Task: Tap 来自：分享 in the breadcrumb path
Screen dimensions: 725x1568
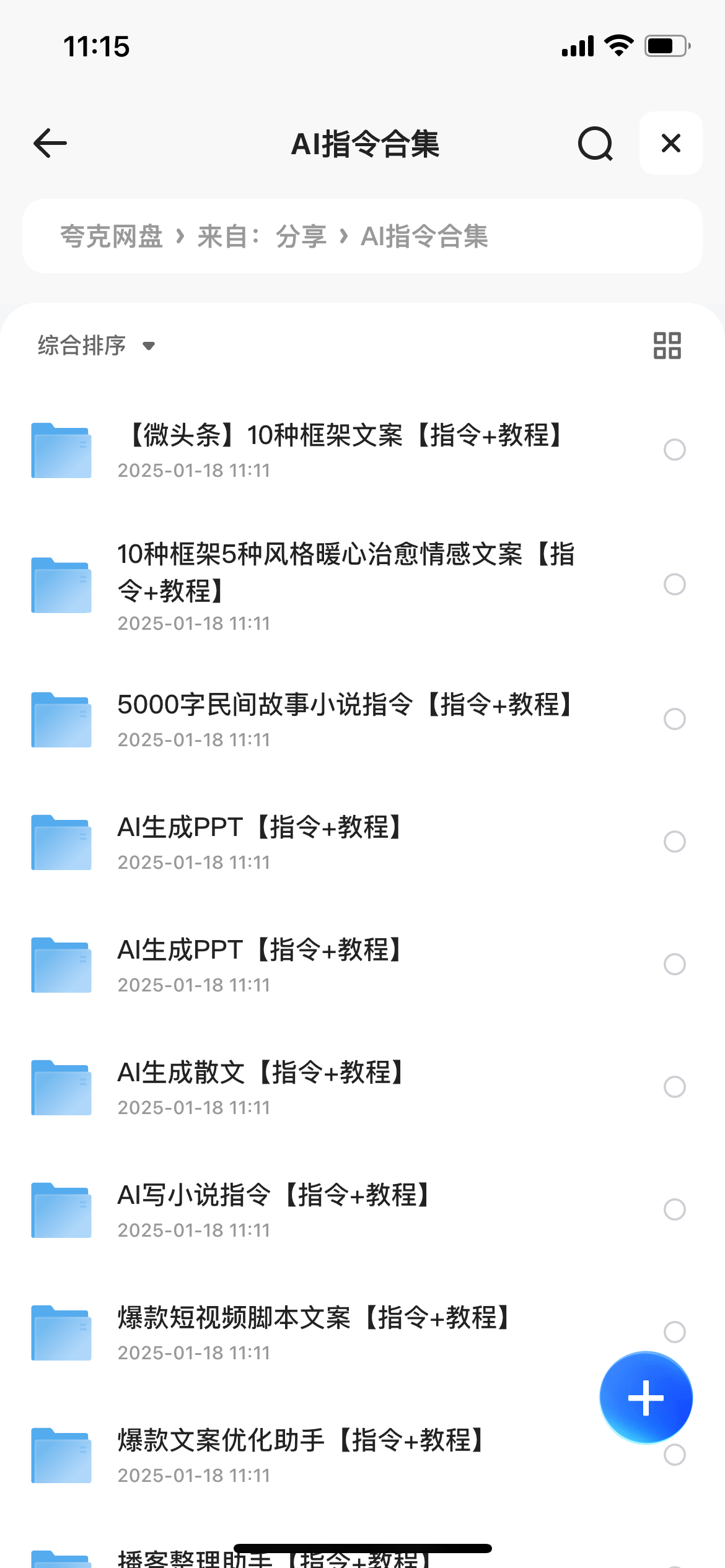Action: (x=261, y=236)
